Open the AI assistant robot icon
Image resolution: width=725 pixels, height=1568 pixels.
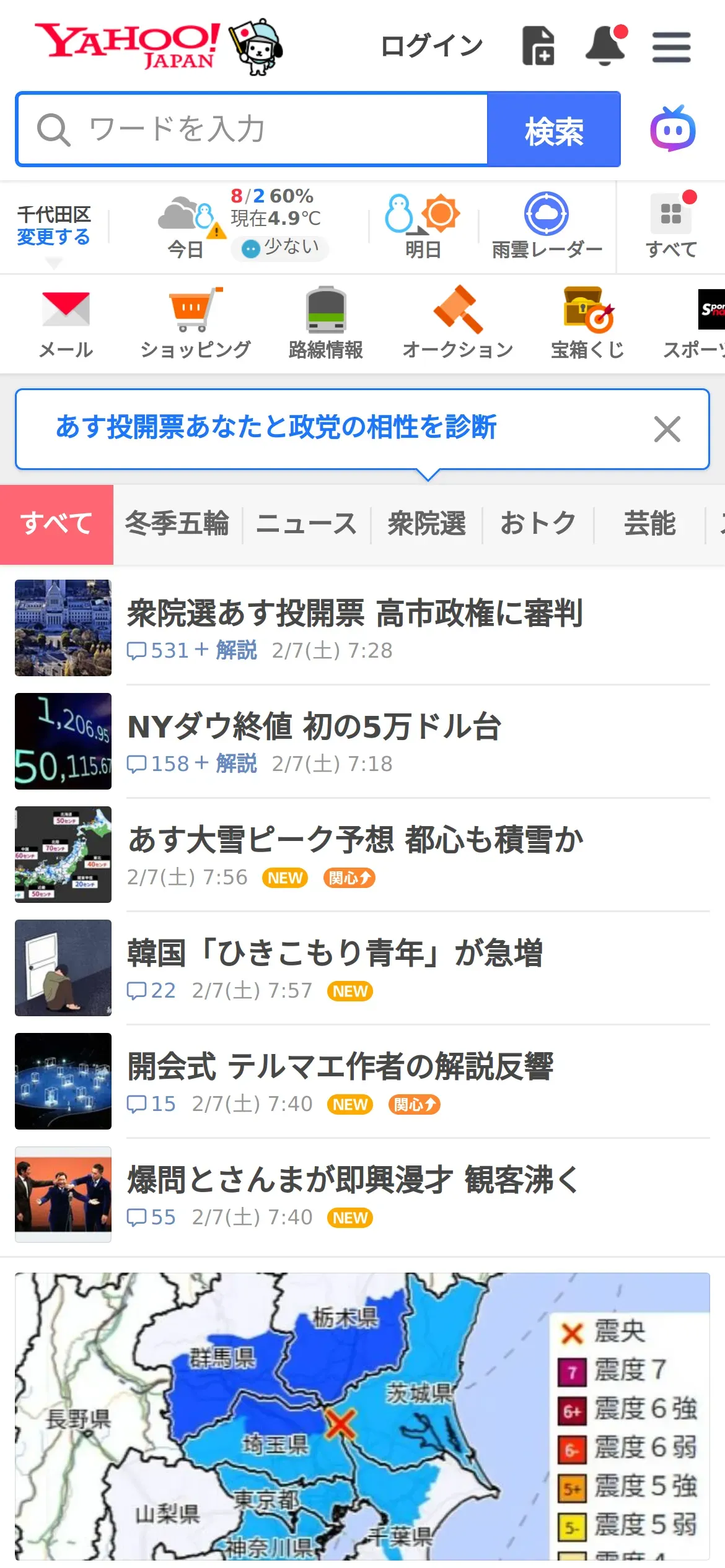(x=672, y=129)
